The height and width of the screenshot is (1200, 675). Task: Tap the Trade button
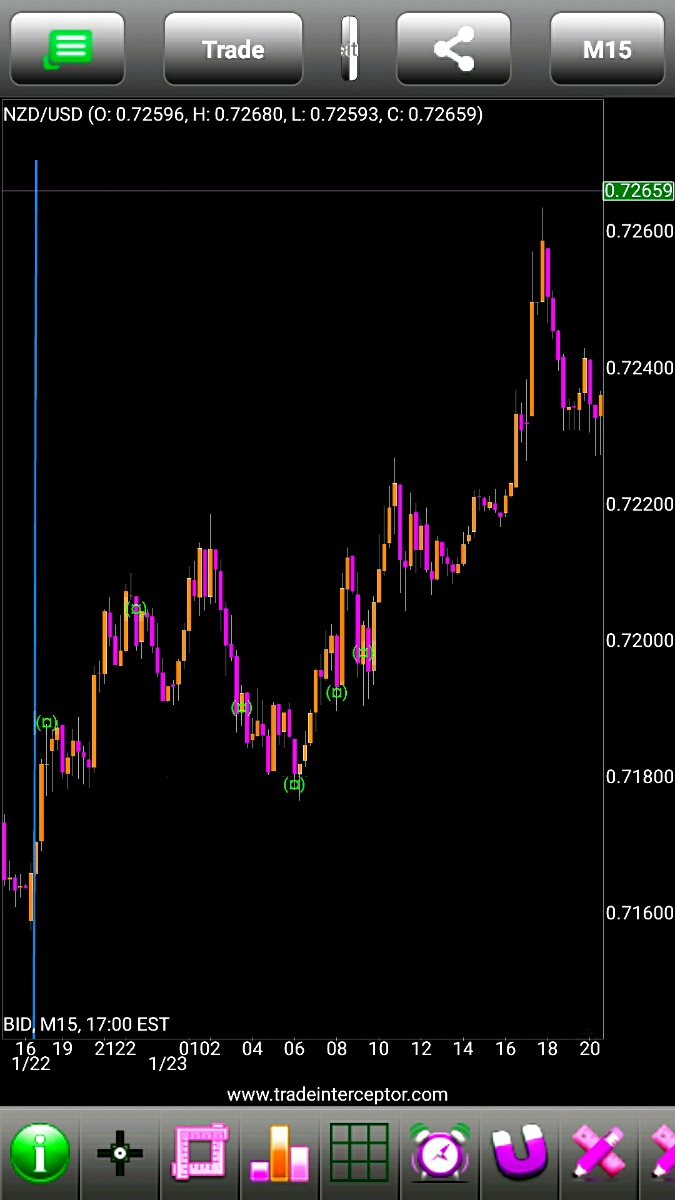233,49
